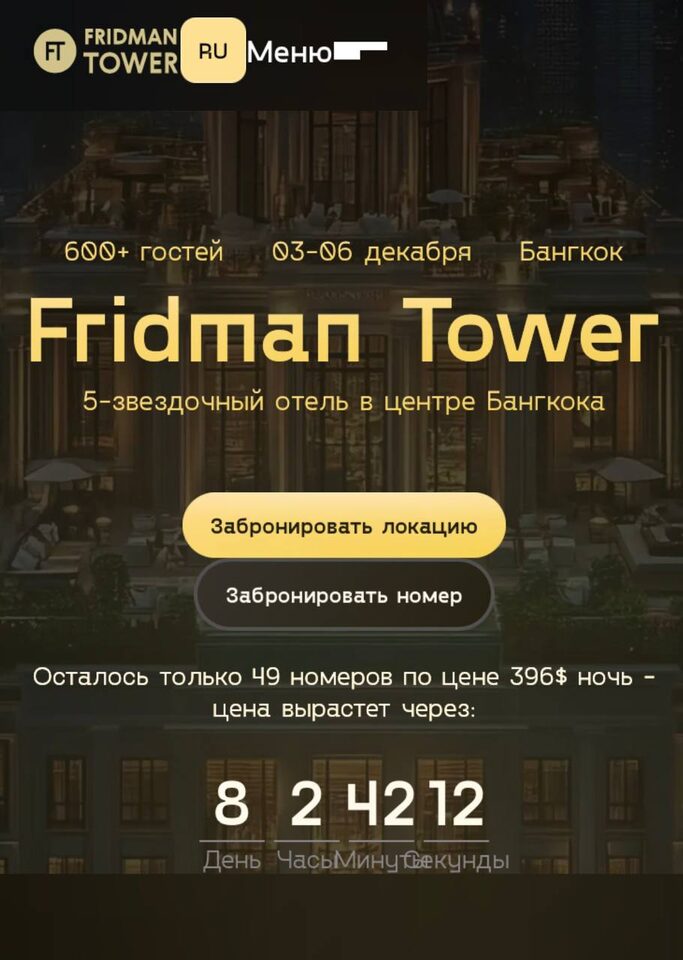This screenshot has width=683, height=960.
Task: Switch the language with the RU button
Action: pyautogui.click(x=213, y=51)
